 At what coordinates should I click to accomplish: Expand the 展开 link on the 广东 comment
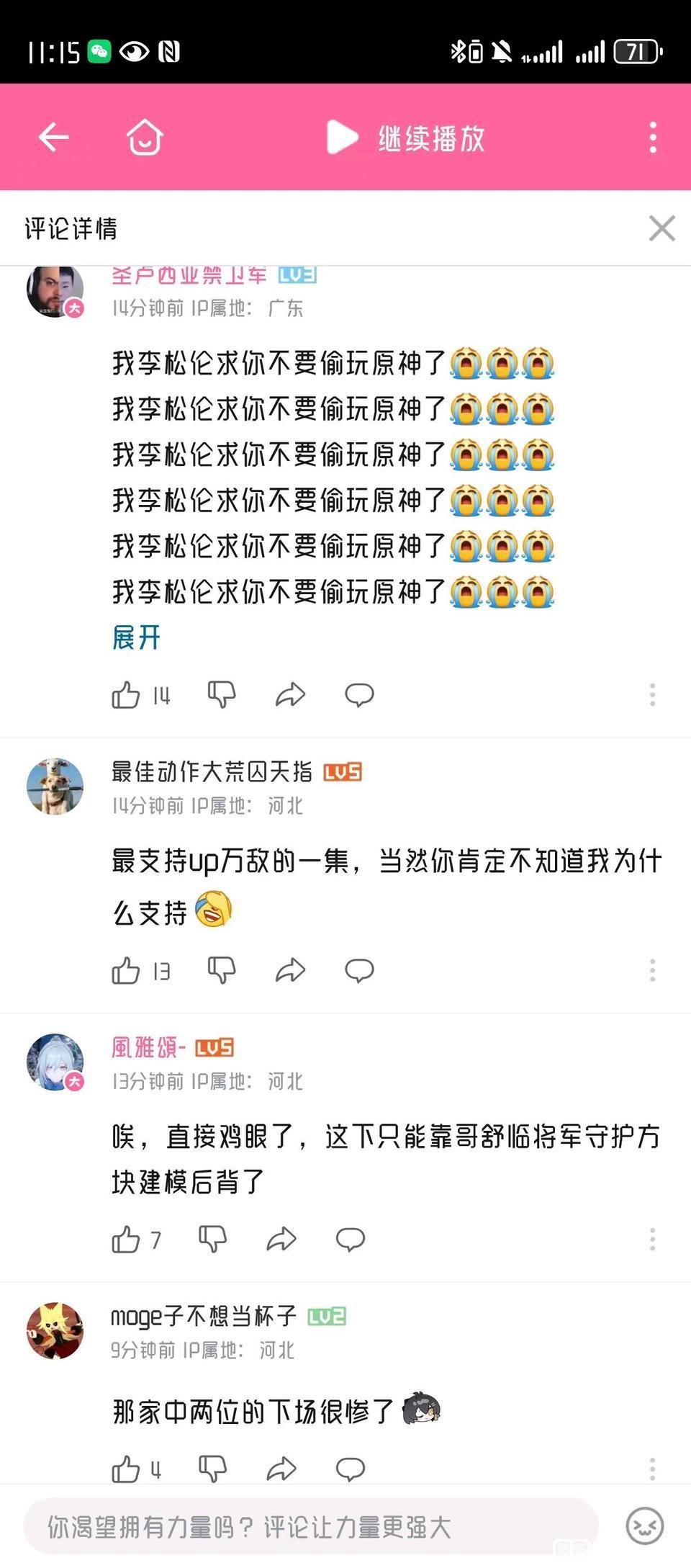pos(136,637)
